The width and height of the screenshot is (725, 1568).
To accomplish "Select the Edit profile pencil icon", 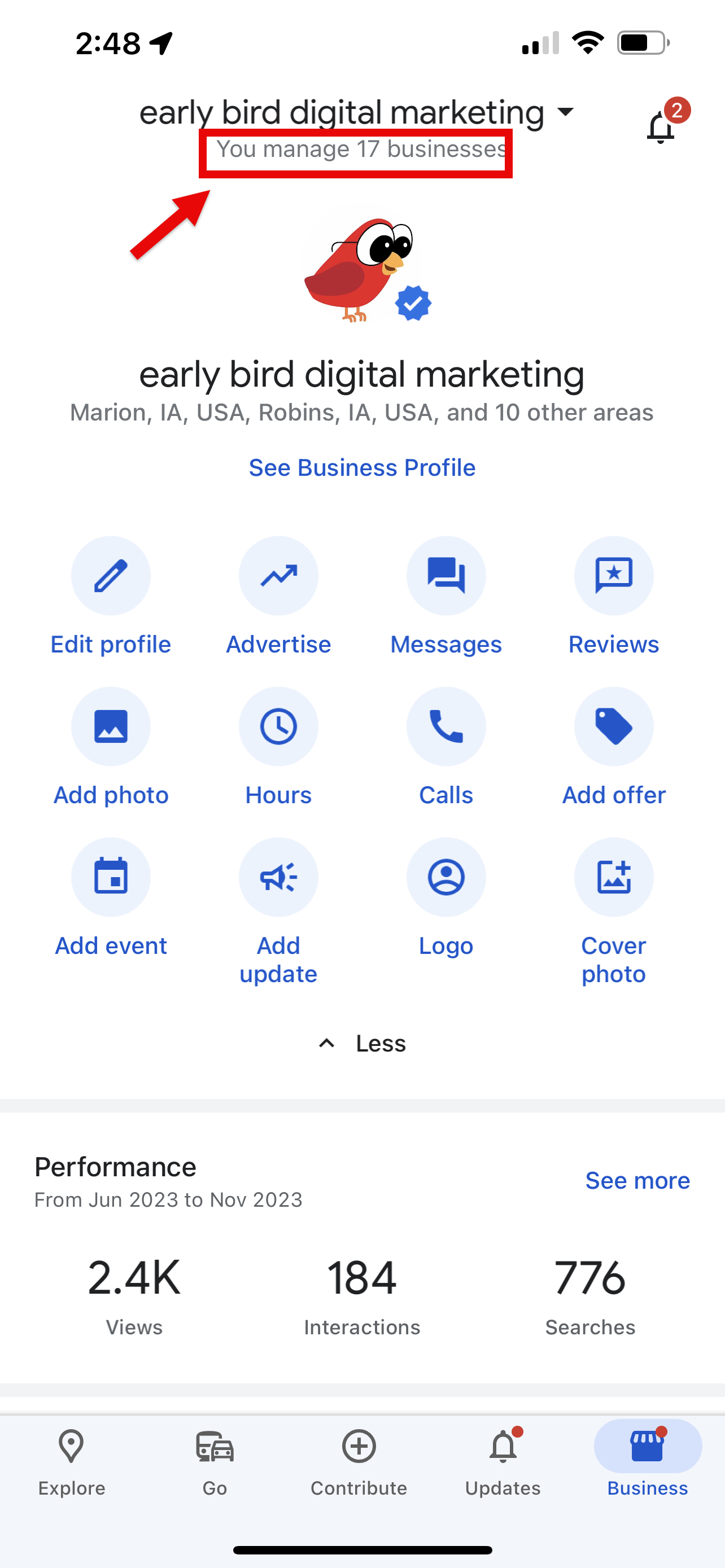I will 111,575.
